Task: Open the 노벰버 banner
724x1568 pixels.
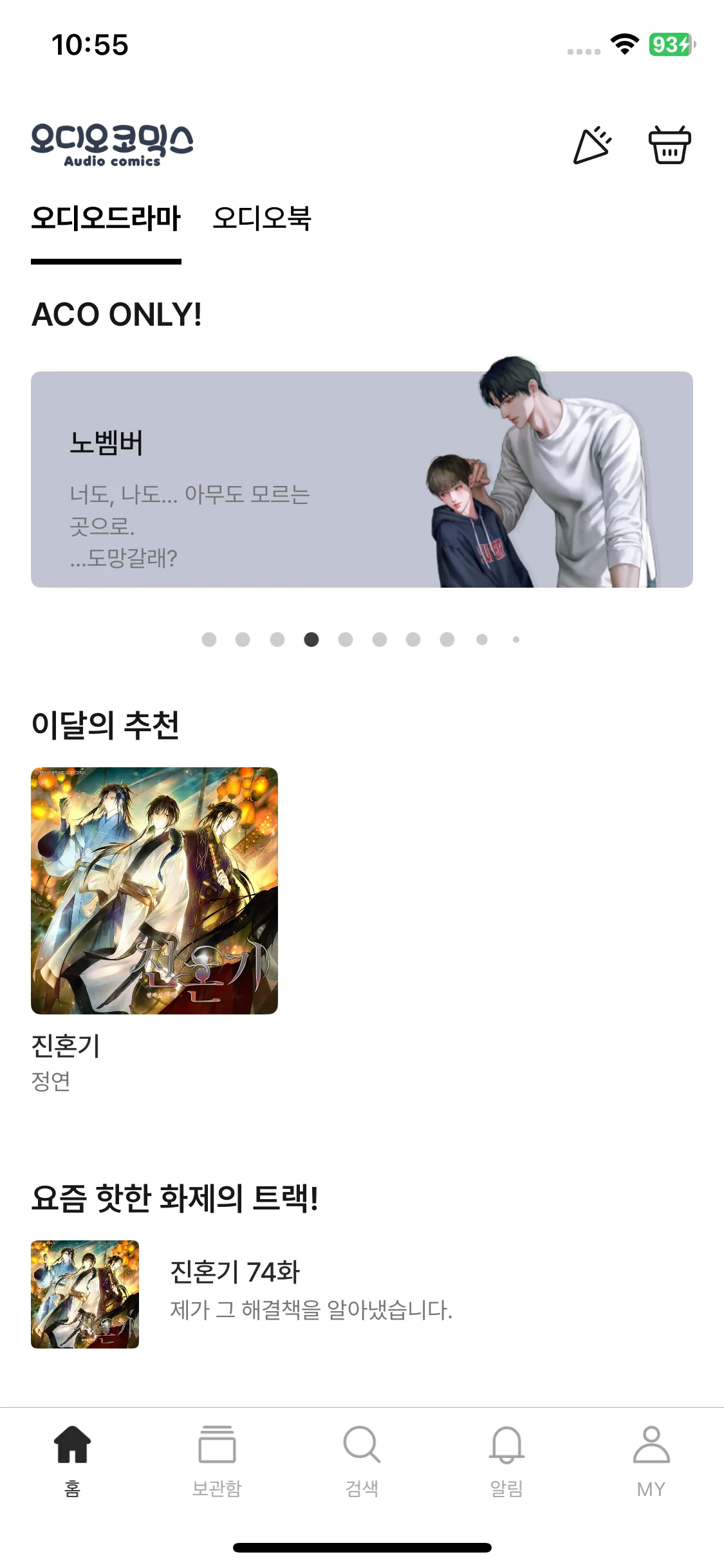Action: pos(362,479)
